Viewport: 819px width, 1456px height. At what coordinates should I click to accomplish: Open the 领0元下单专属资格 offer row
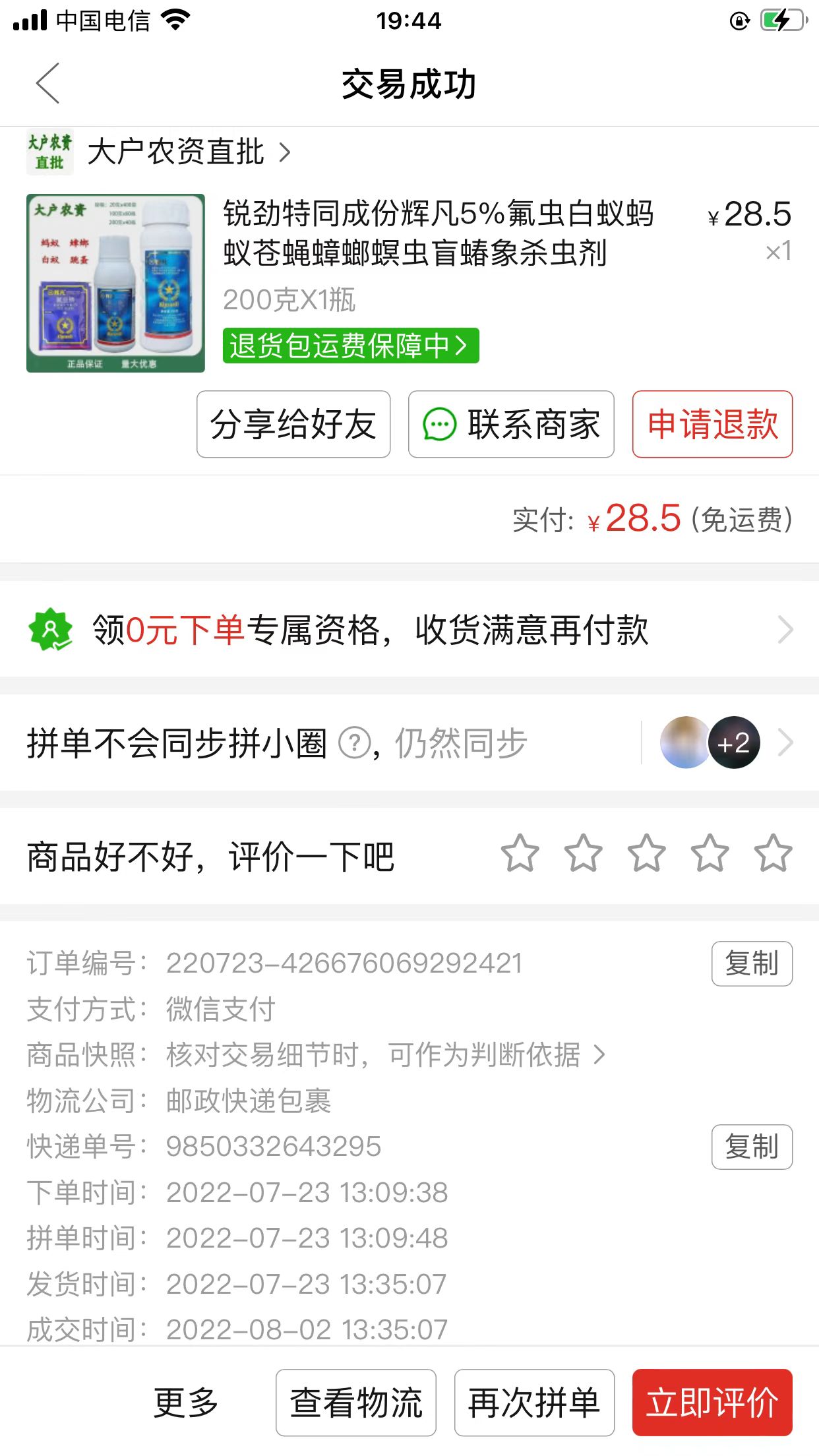point(409,630)
